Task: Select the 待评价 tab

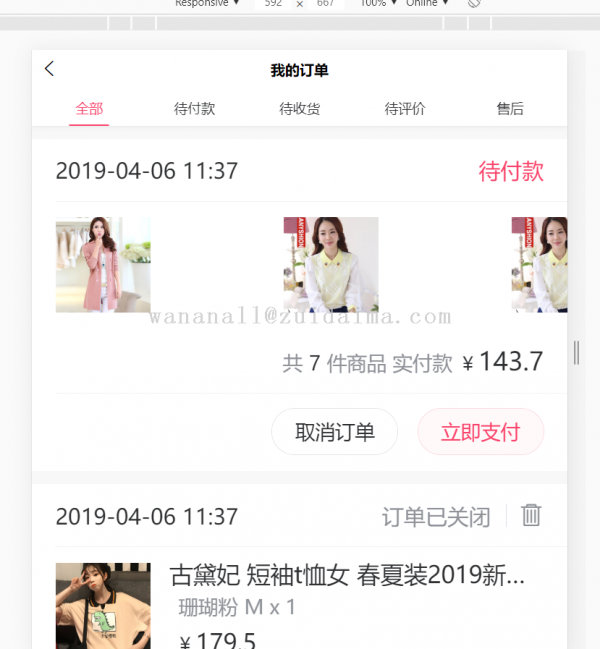Action: pyautogui.click(x=405, y=109)
